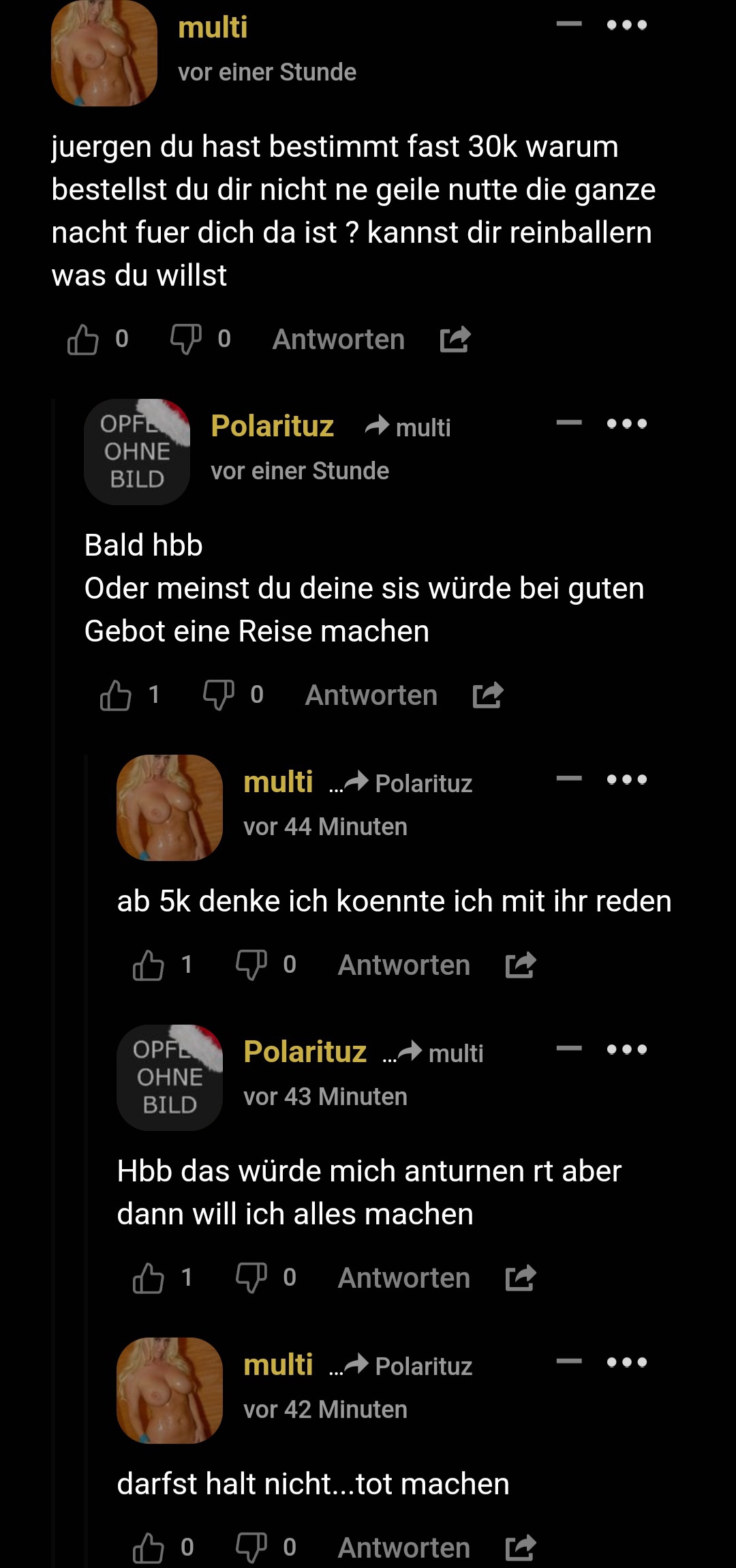Like Polarituz's reply starting with 'Bald hbb'
Viewport: 736px width, 1568px height.
[116, 695]
